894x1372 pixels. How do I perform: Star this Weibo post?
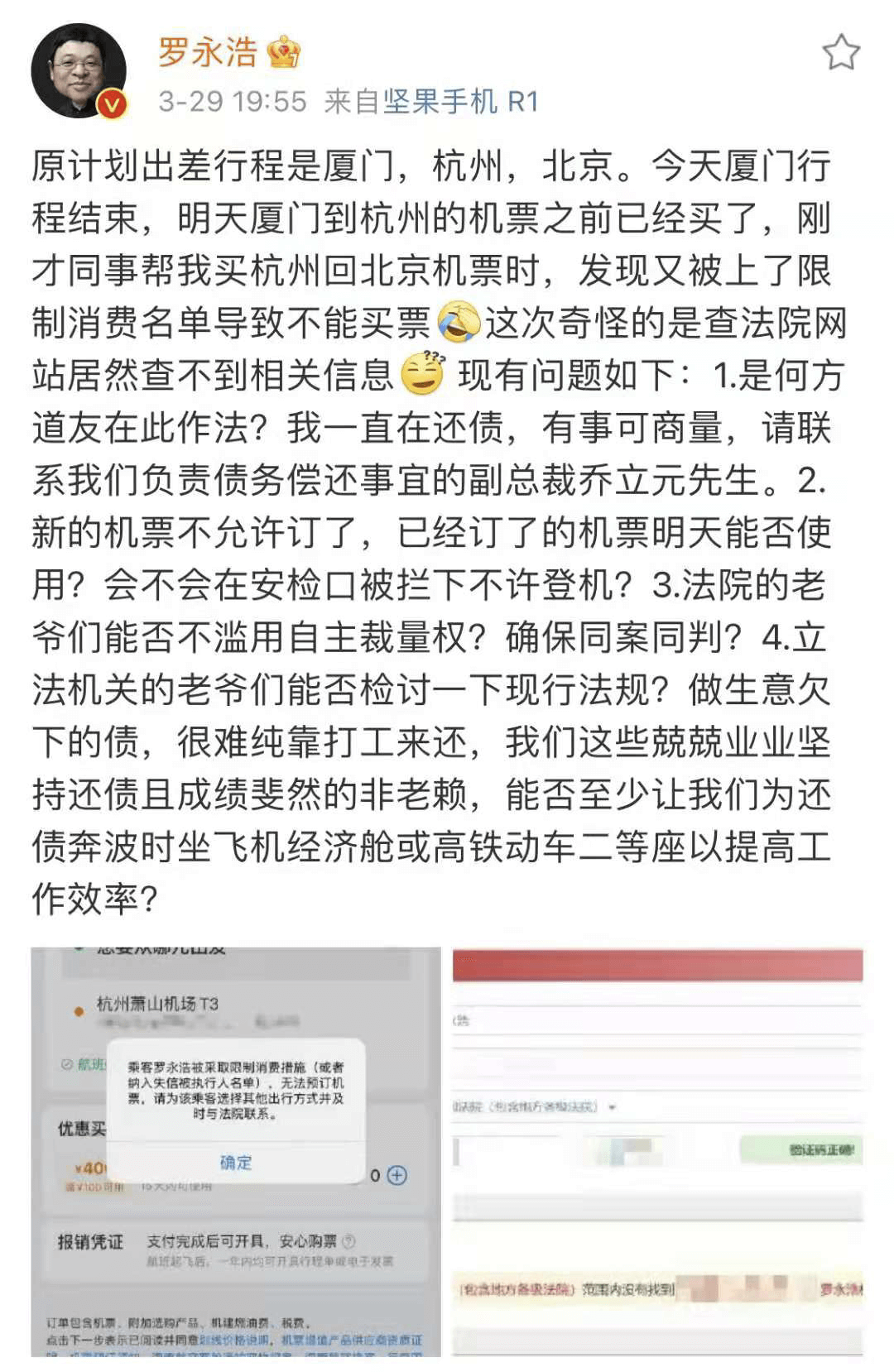tap(842, 50)
